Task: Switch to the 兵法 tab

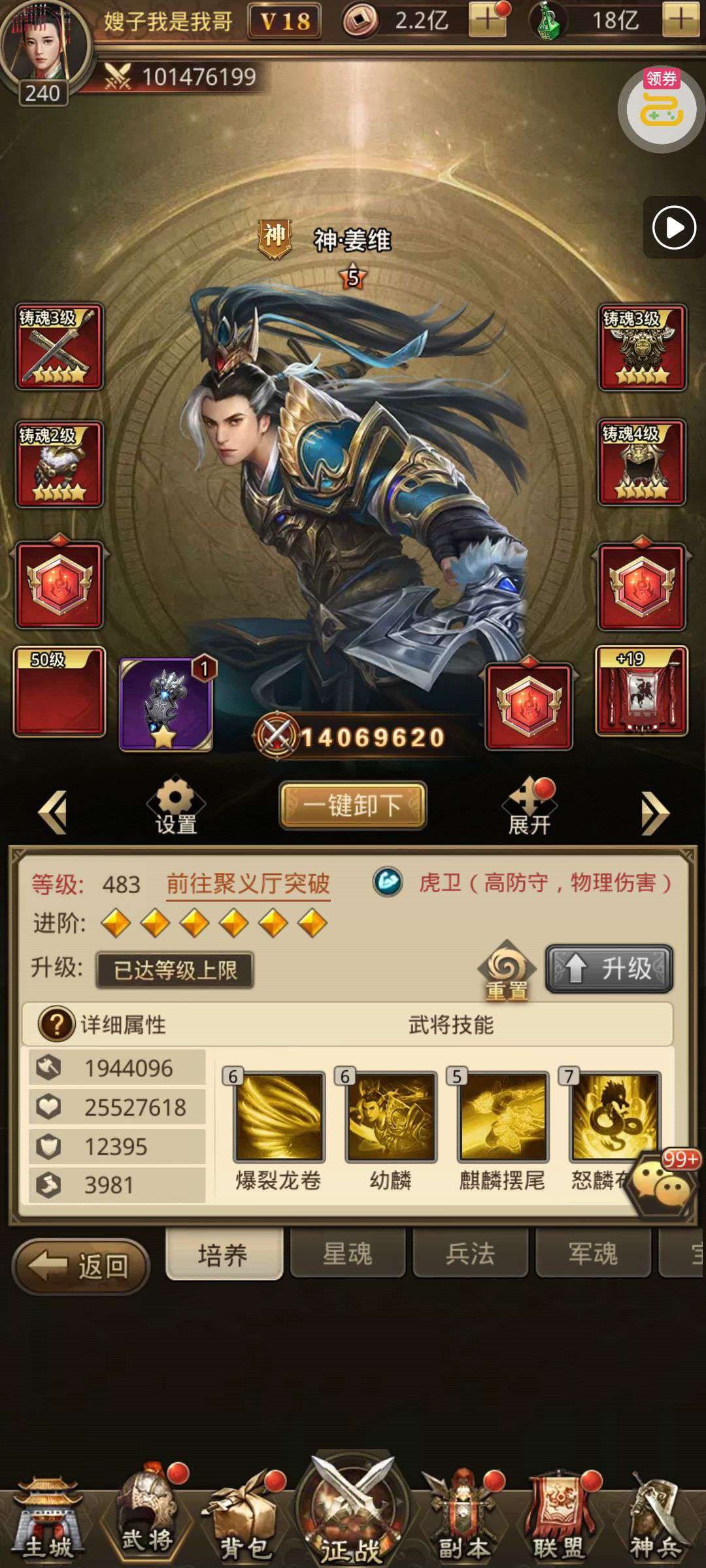Action: [470, 1253]
